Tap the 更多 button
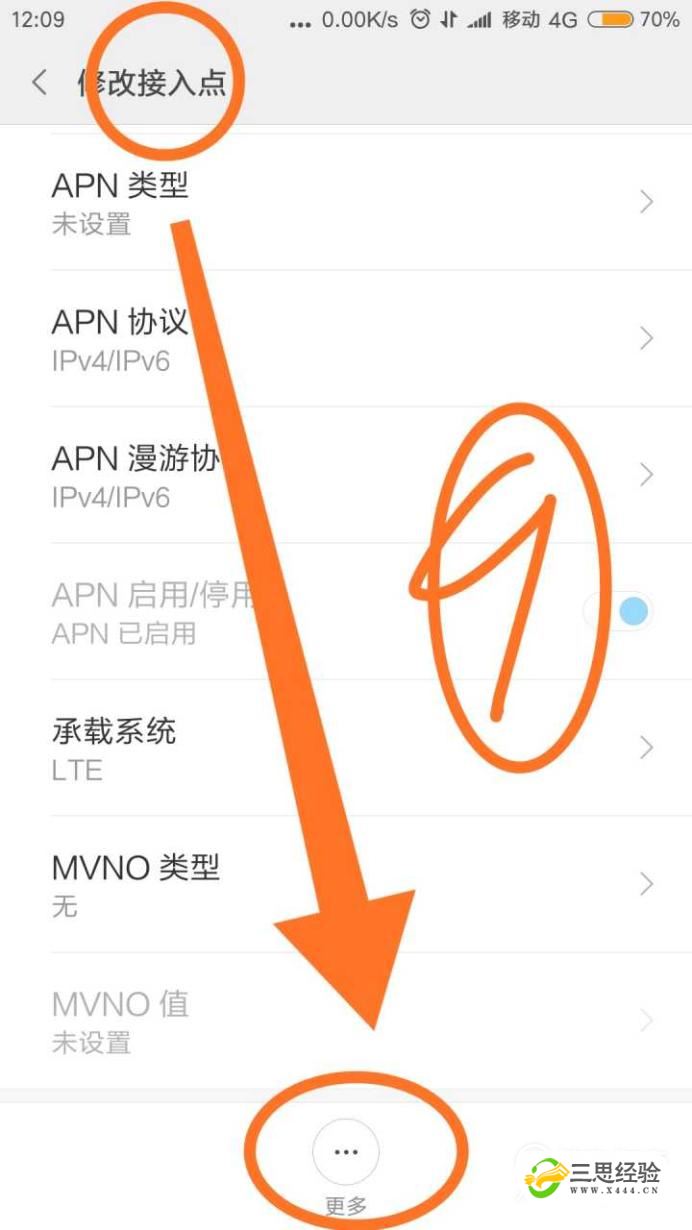 [345, 1153]
